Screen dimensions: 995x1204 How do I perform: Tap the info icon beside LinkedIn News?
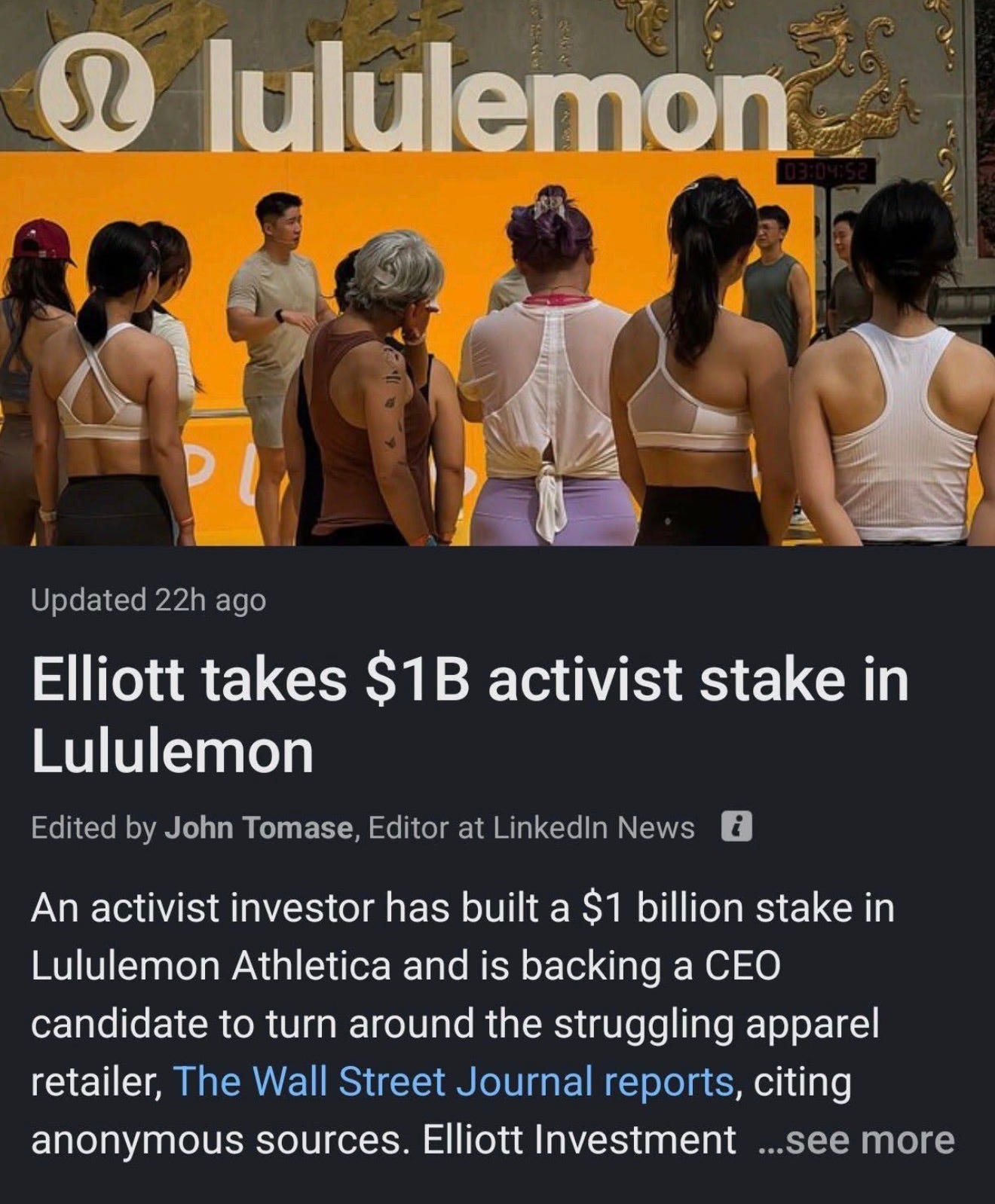point(736,827)
